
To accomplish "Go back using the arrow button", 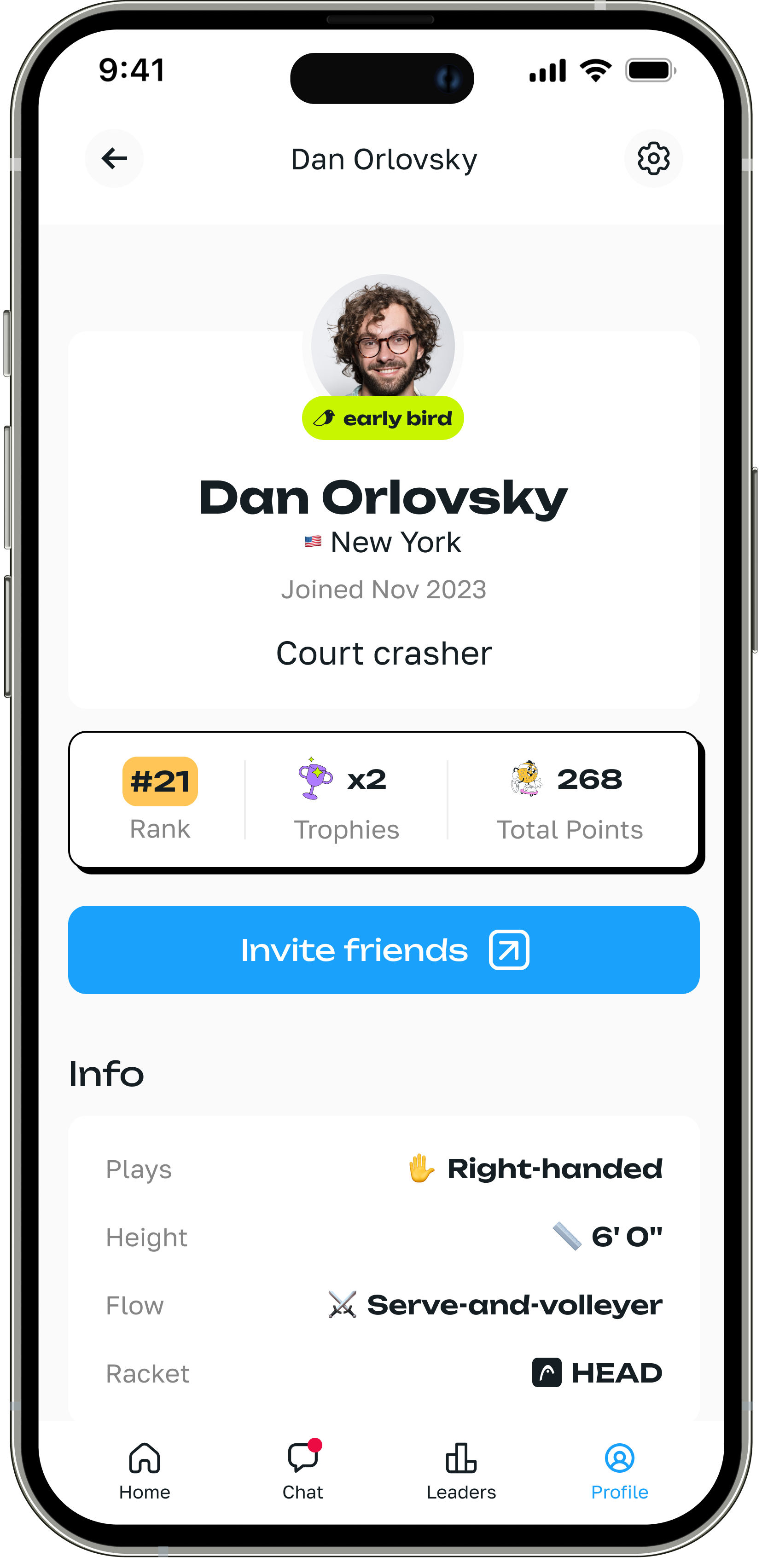I will (114, 158).
